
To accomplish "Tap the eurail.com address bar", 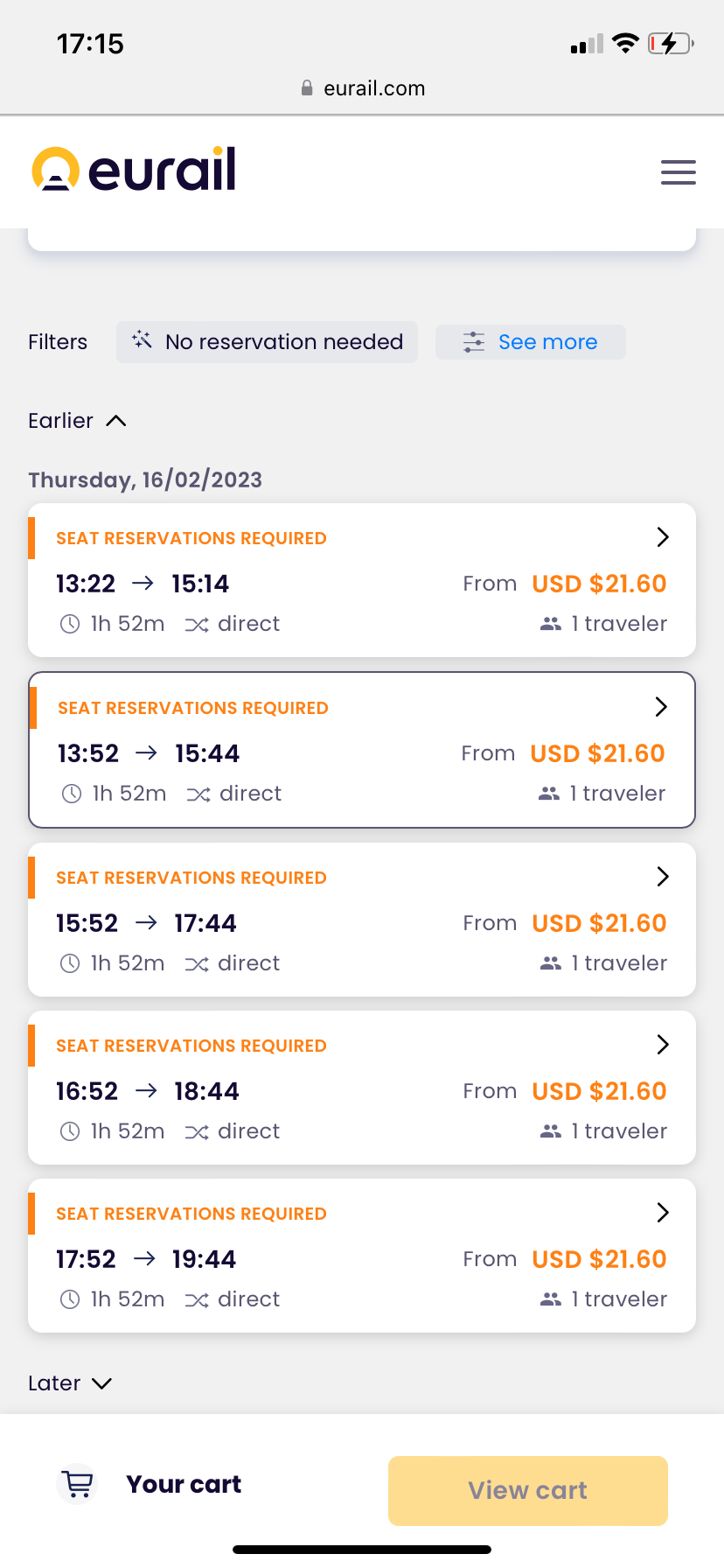I will tap(362, 88).
